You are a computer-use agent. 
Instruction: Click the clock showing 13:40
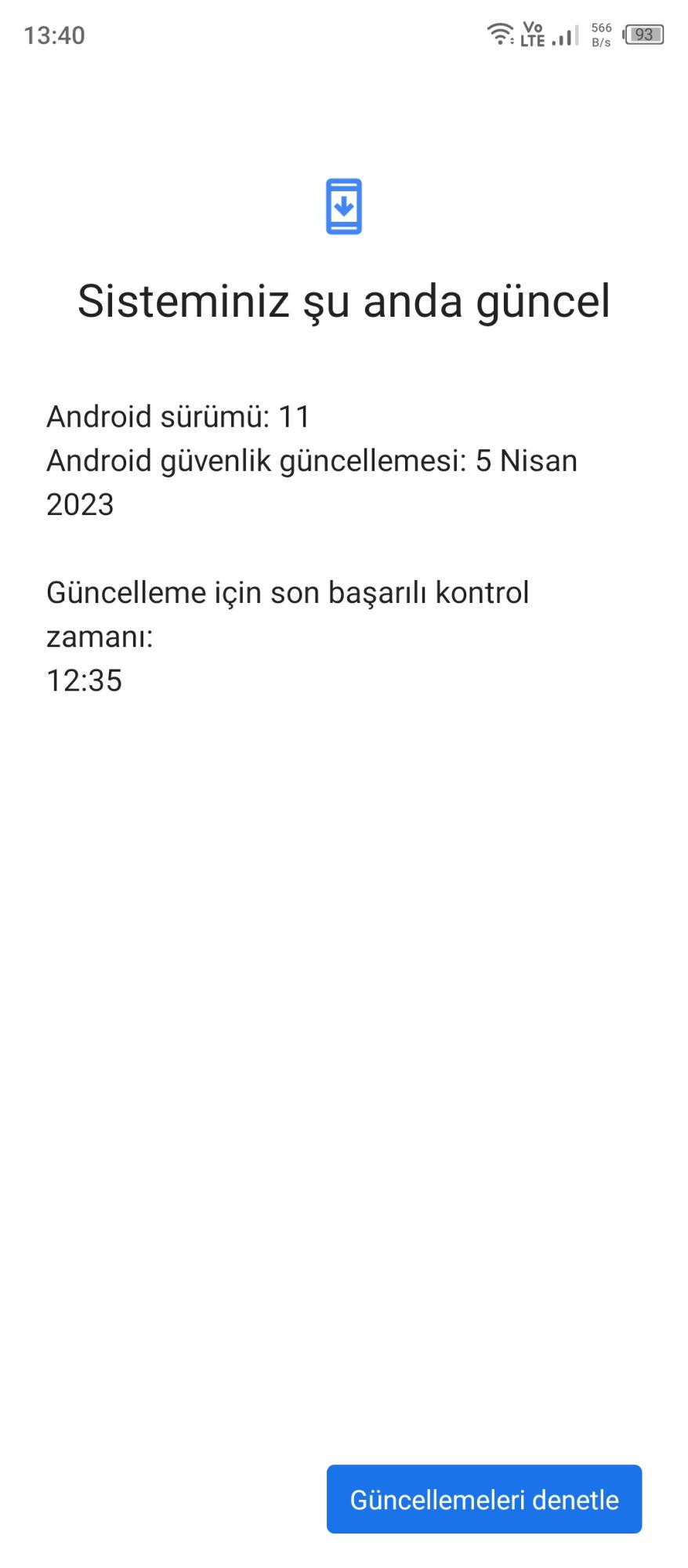click(53, 34)
